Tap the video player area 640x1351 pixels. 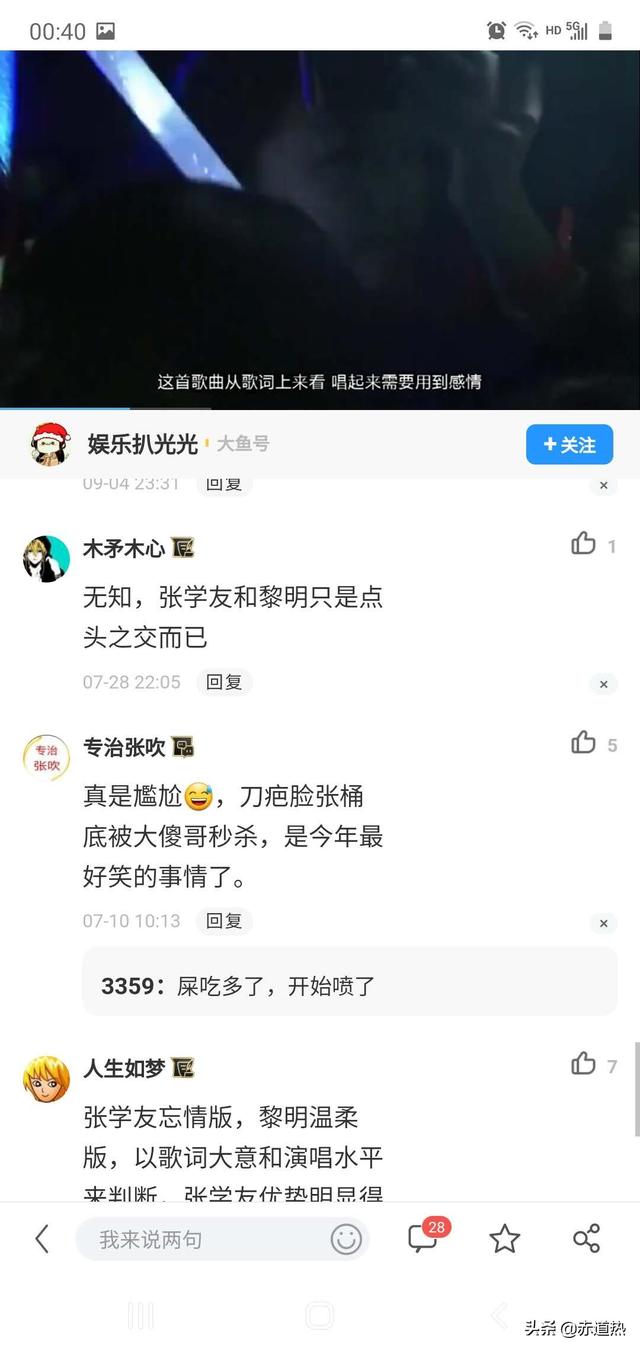(320, 230)
